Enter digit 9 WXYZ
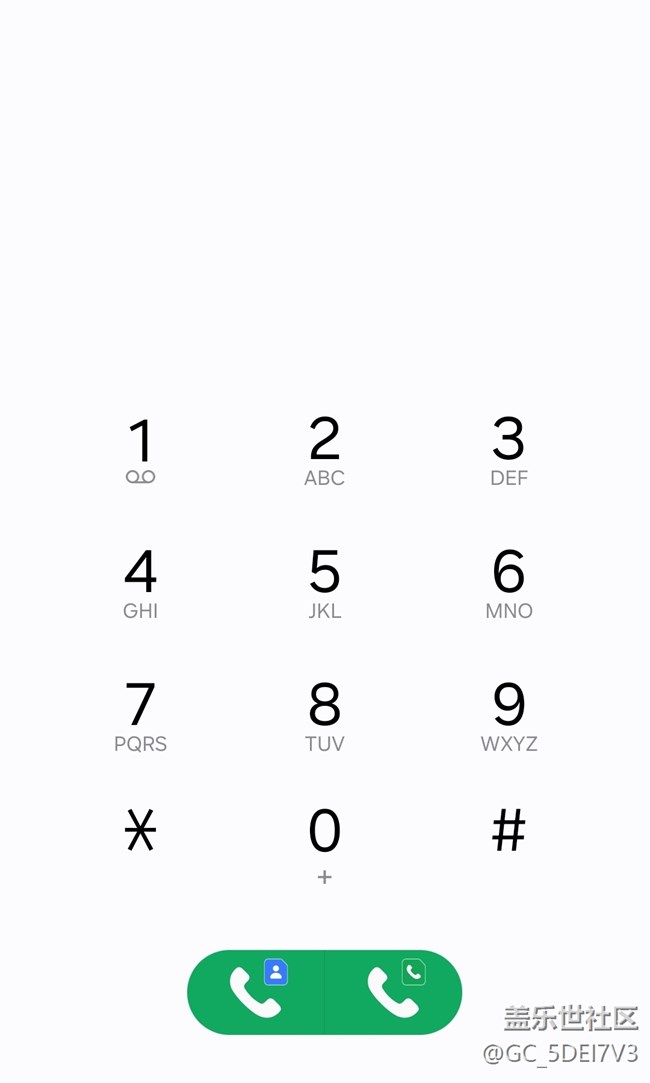The height and width of the screenshot is (1083, 650). tap(508, 717)
